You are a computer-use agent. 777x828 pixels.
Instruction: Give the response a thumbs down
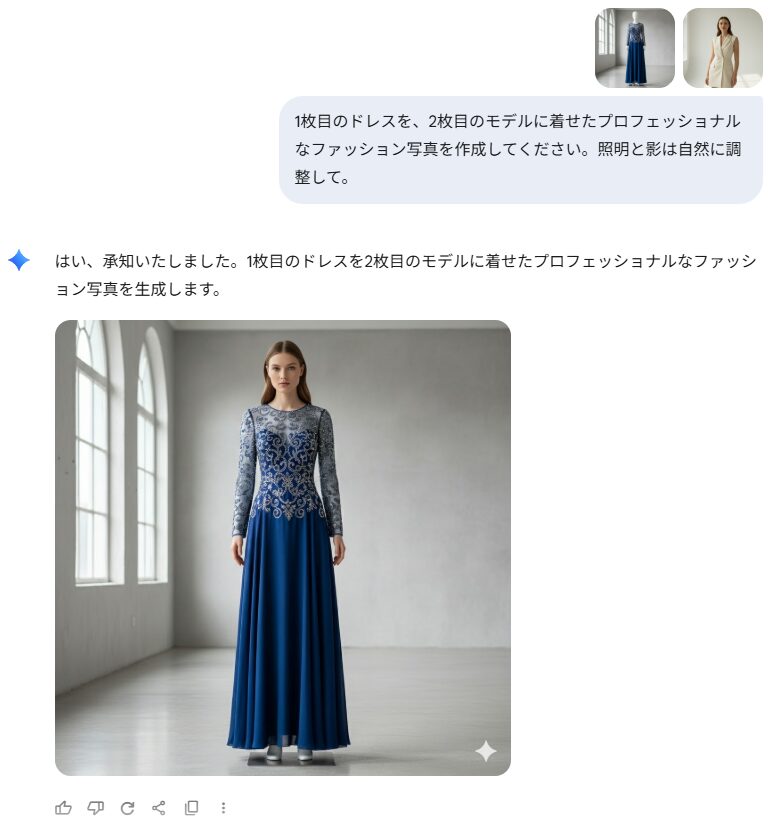96,808
